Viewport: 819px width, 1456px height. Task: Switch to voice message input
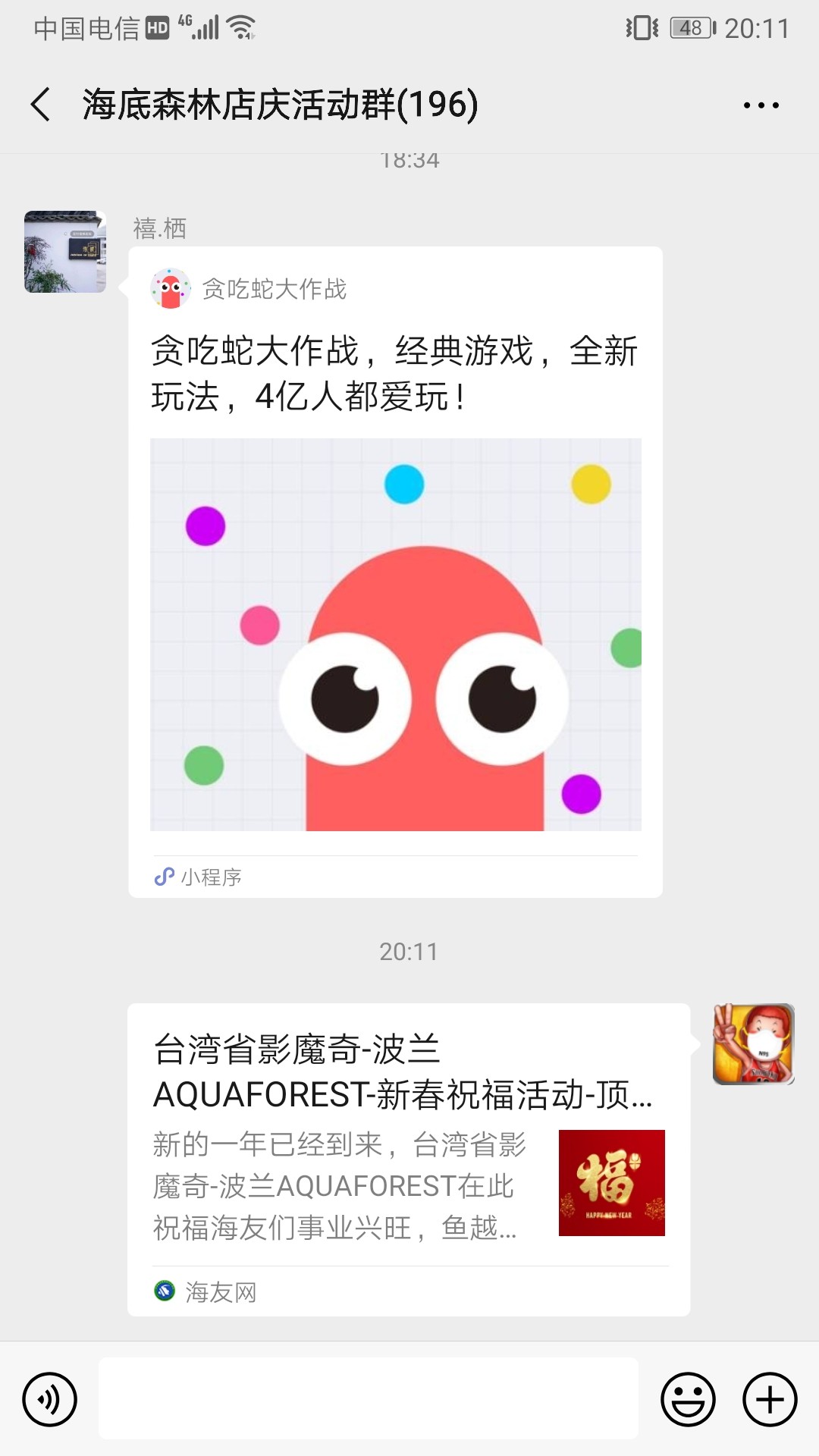point(50,1399)
